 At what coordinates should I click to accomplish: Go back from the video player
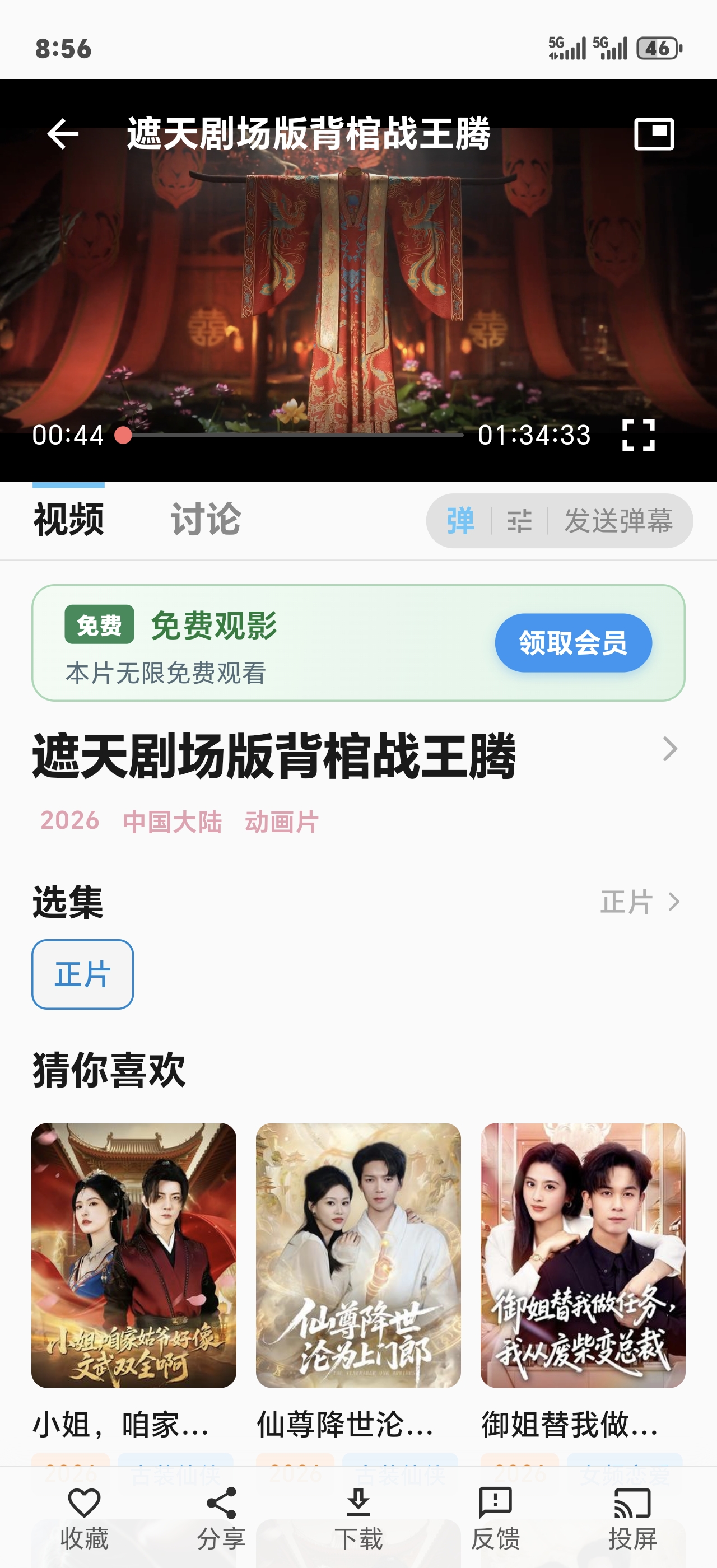click(63, 133)
